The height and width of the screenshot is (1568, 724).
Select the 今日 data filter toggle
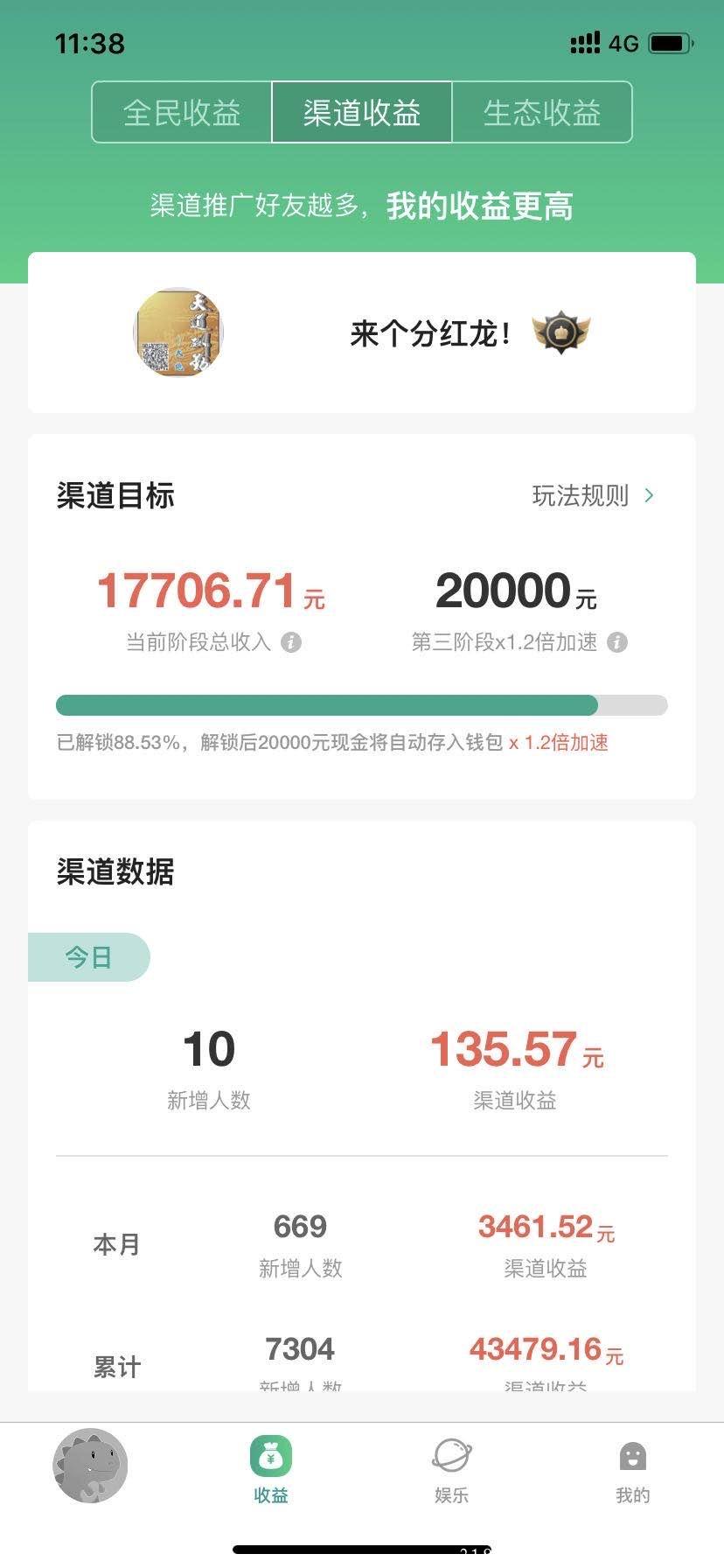(87, 956)
